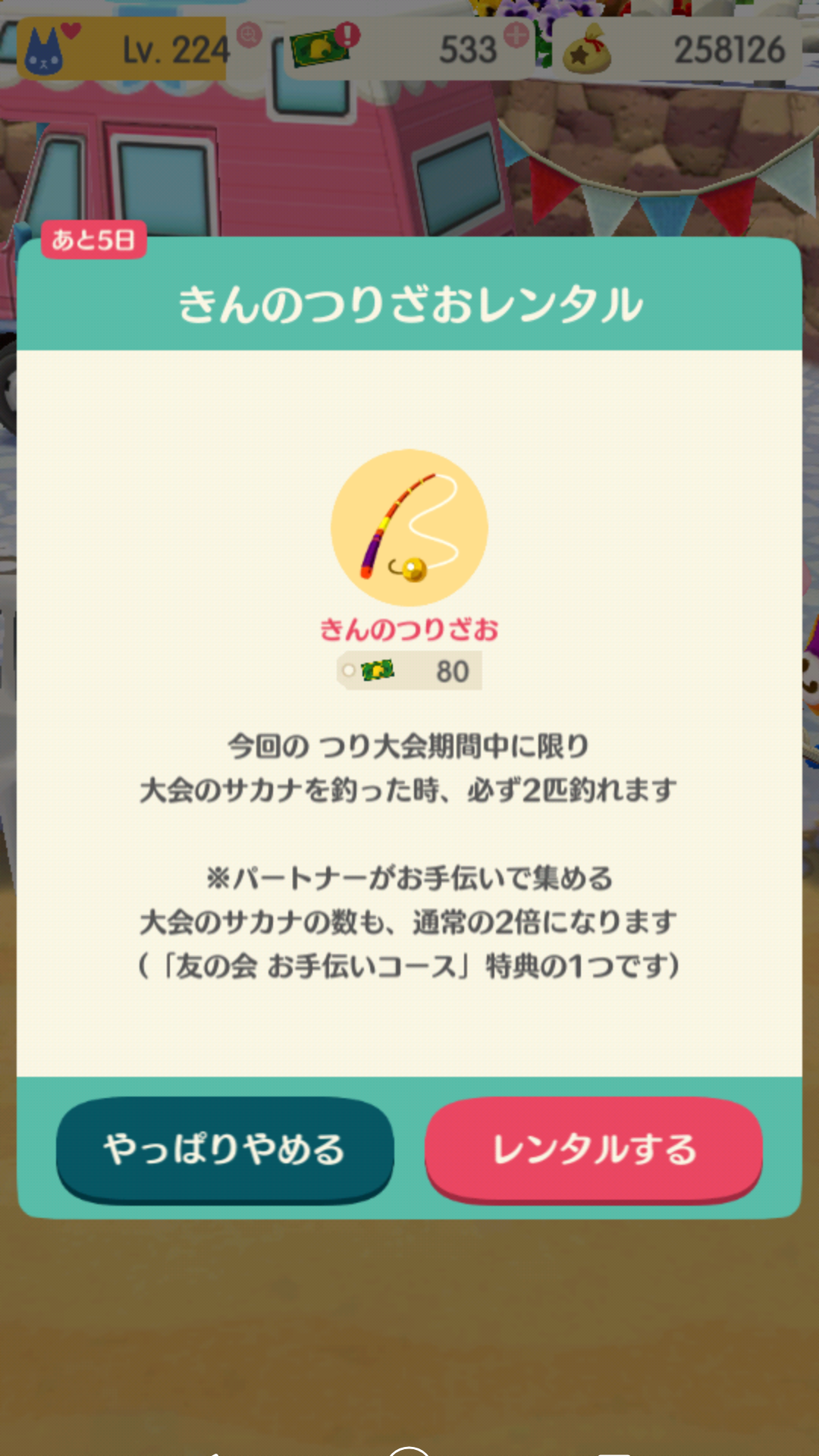Screen dimensions: 819x1456
Task: Add Leaf Tickets with the plus icon
Action: tap(516, 35)
